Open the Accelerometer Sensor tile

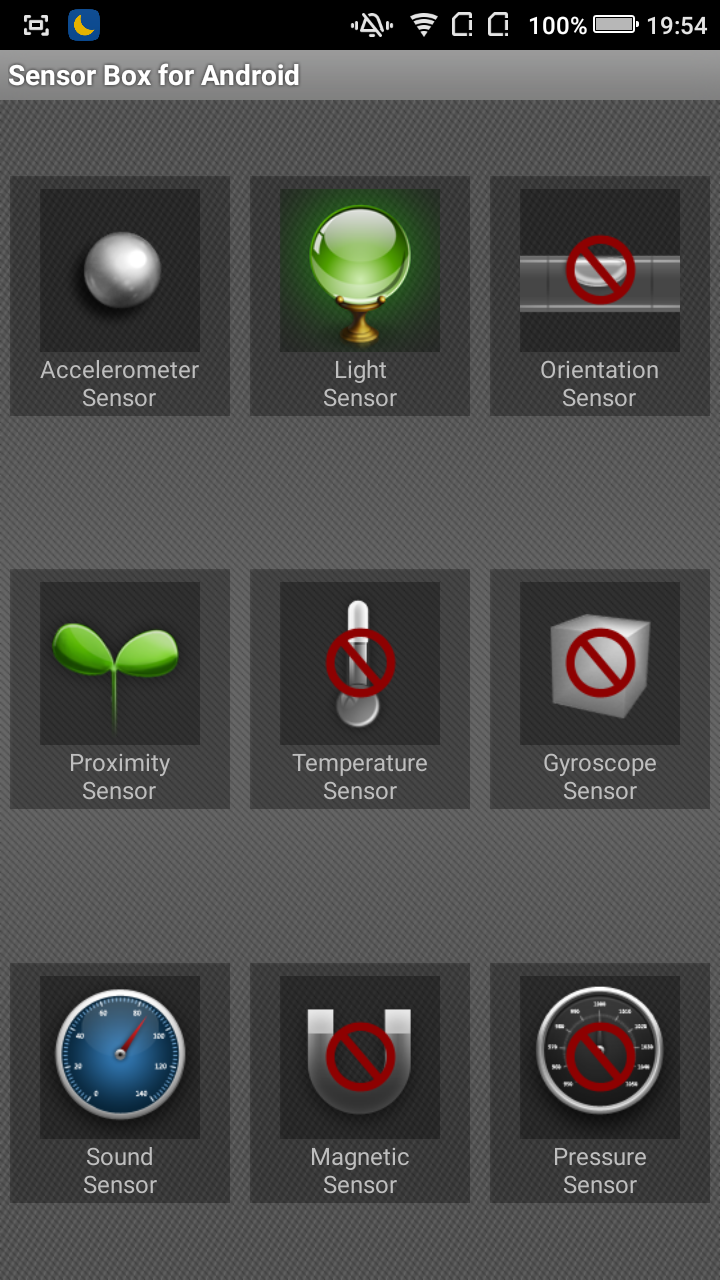(120, 296)
